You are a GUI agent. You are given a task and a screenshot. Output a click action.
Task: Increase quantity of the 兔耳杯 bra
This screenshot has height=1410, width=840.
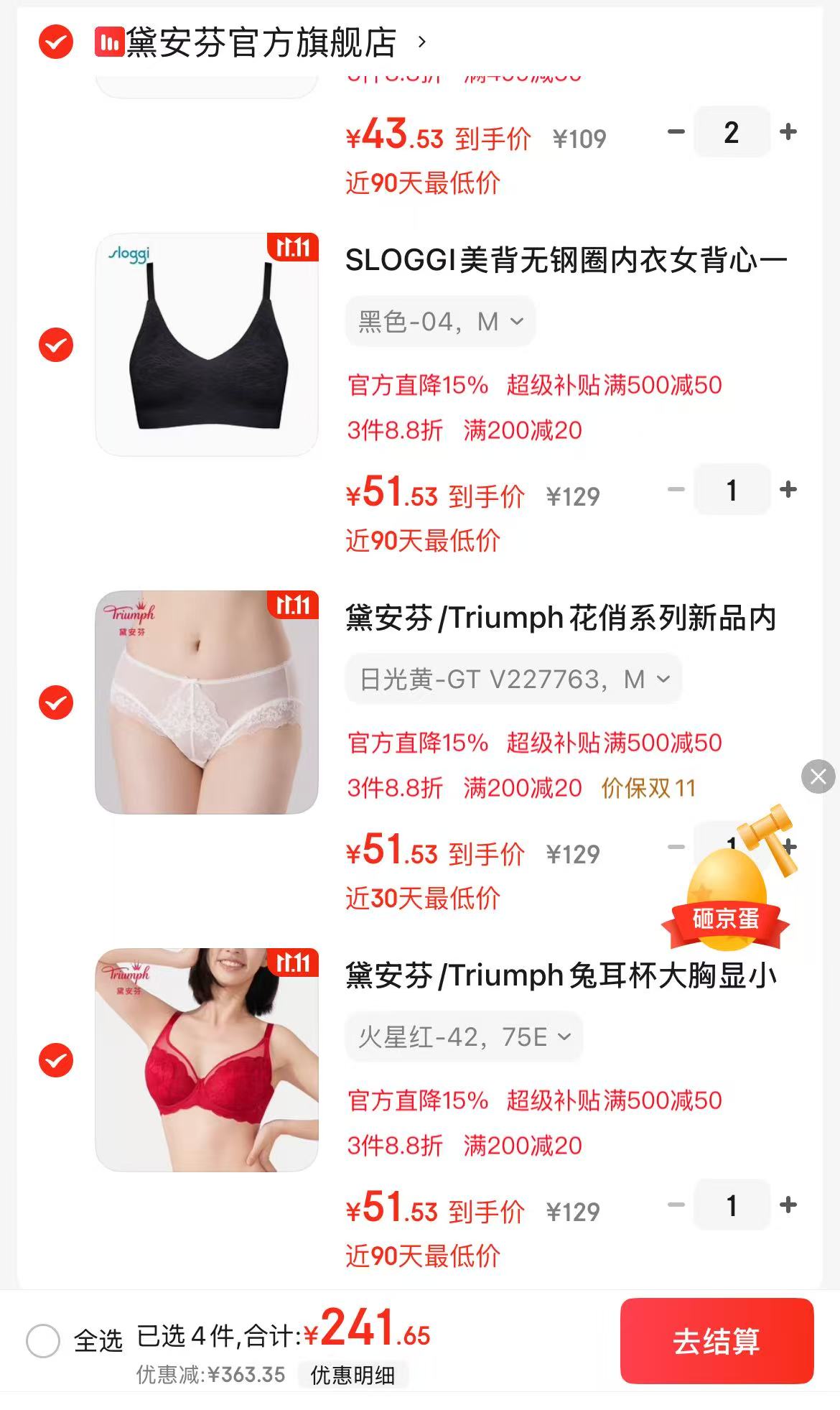[788, 1205]
